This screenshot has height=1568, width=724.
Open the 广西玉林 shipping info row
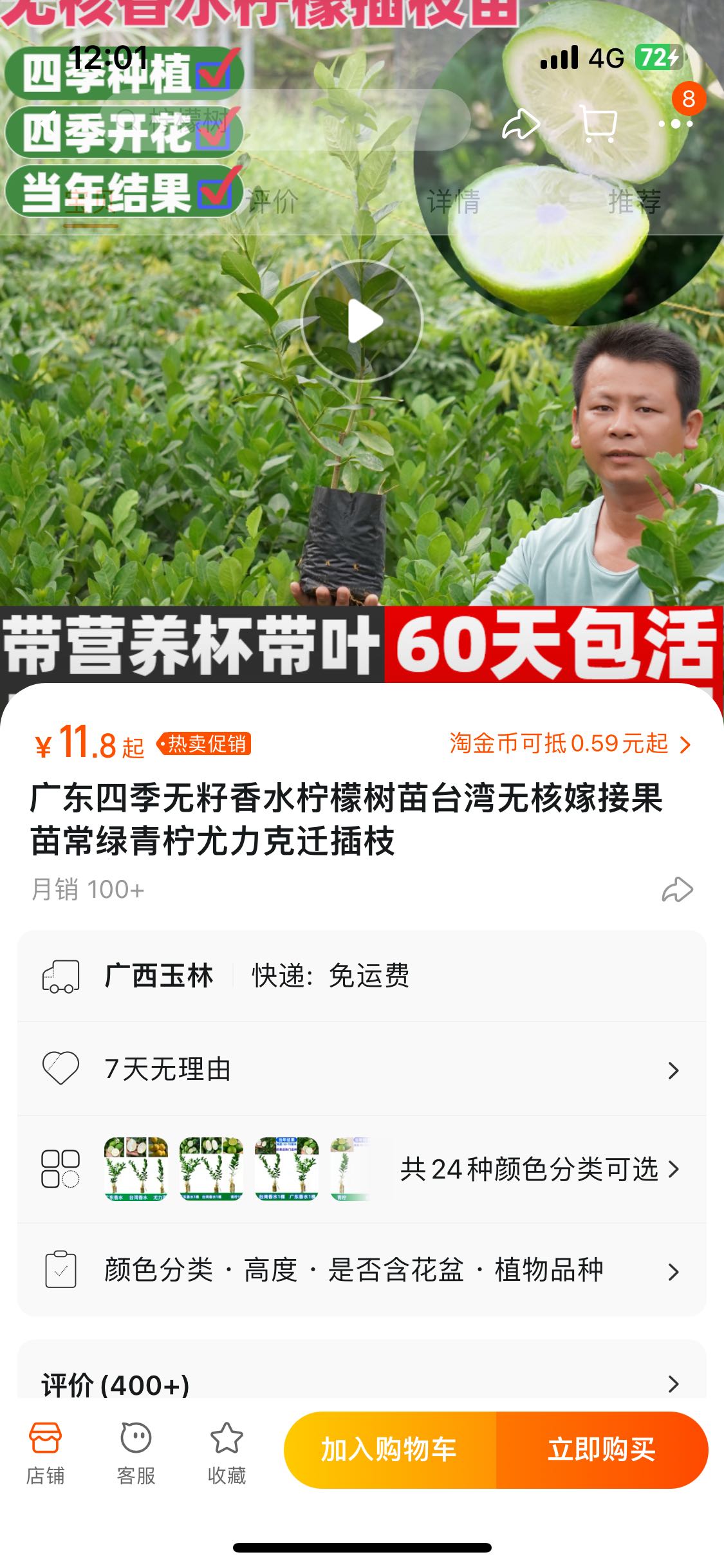pyautogui.click(x=362, y=976)
